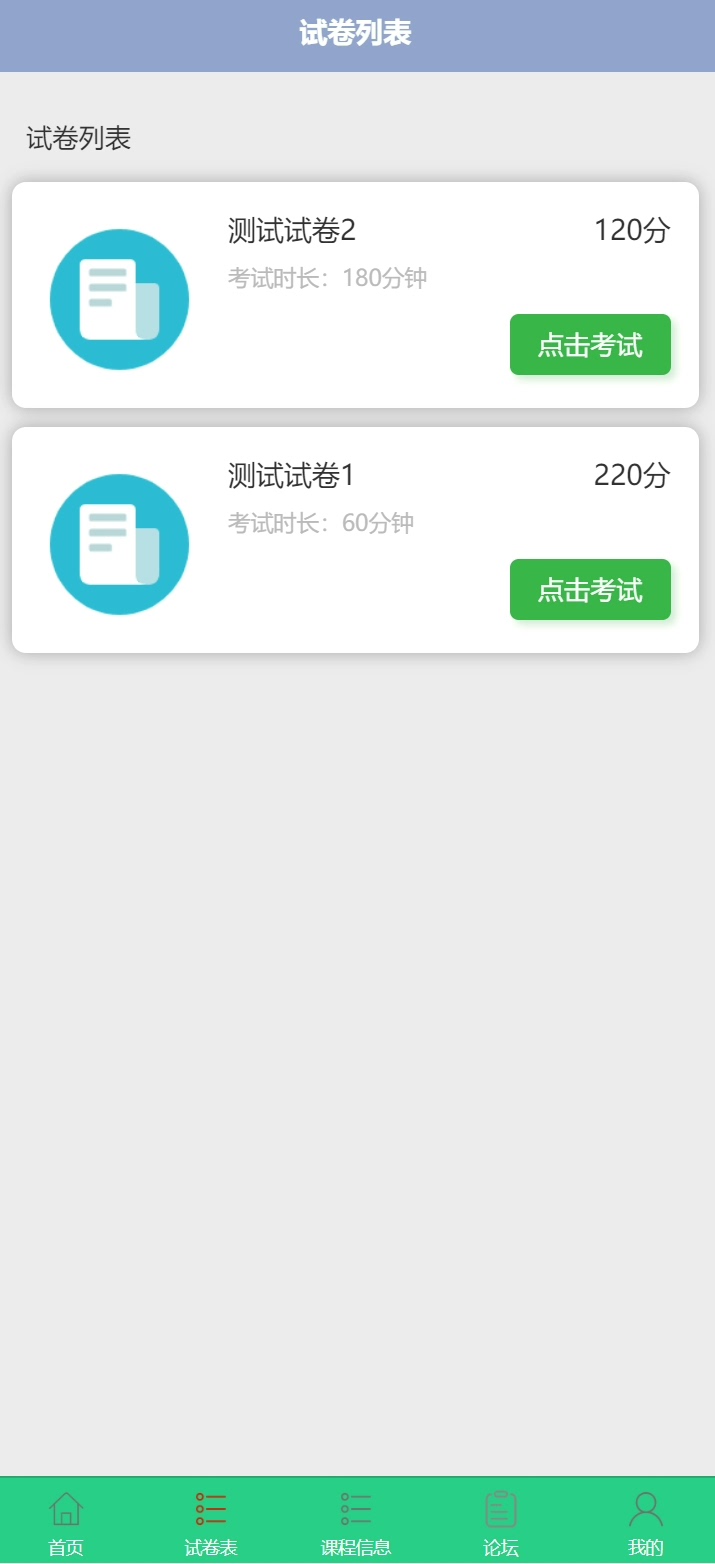Start the exam for 测试试卷2
This screenshot has width=715, height=1564.
point(590,345)
